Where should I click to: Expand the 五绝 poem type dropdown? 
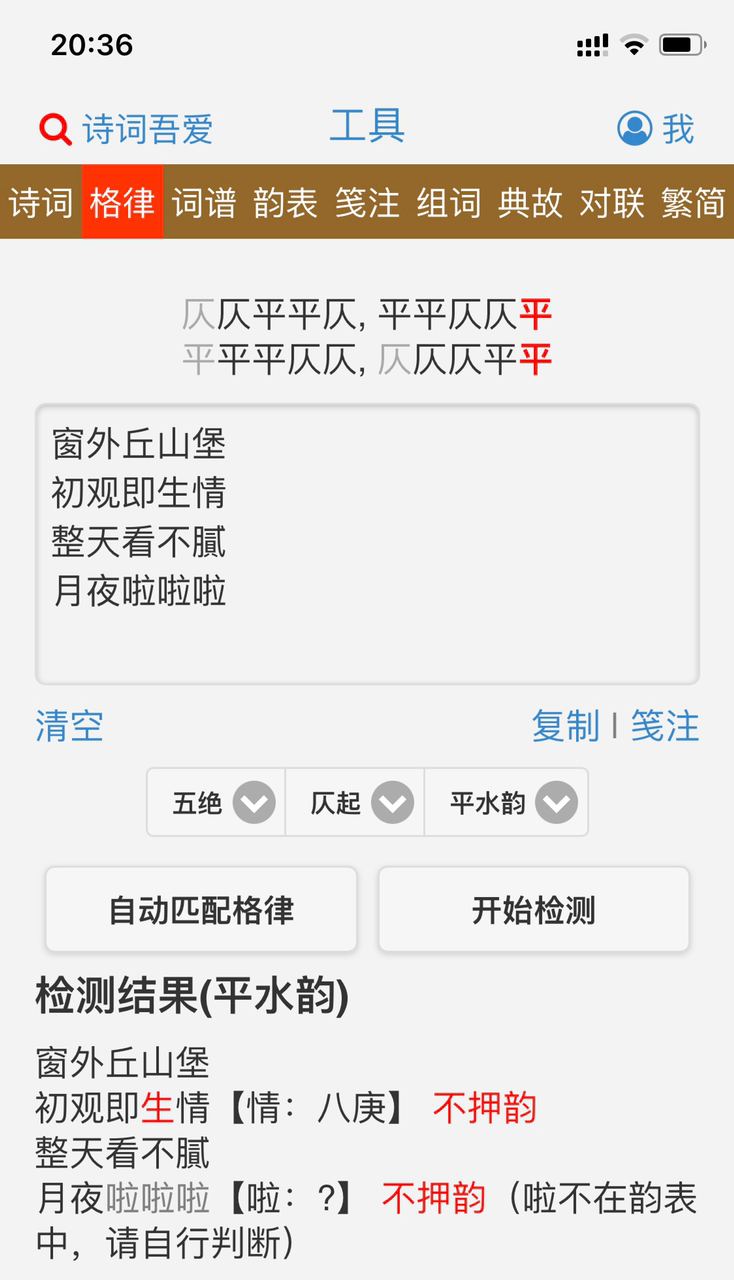[217, 802]
